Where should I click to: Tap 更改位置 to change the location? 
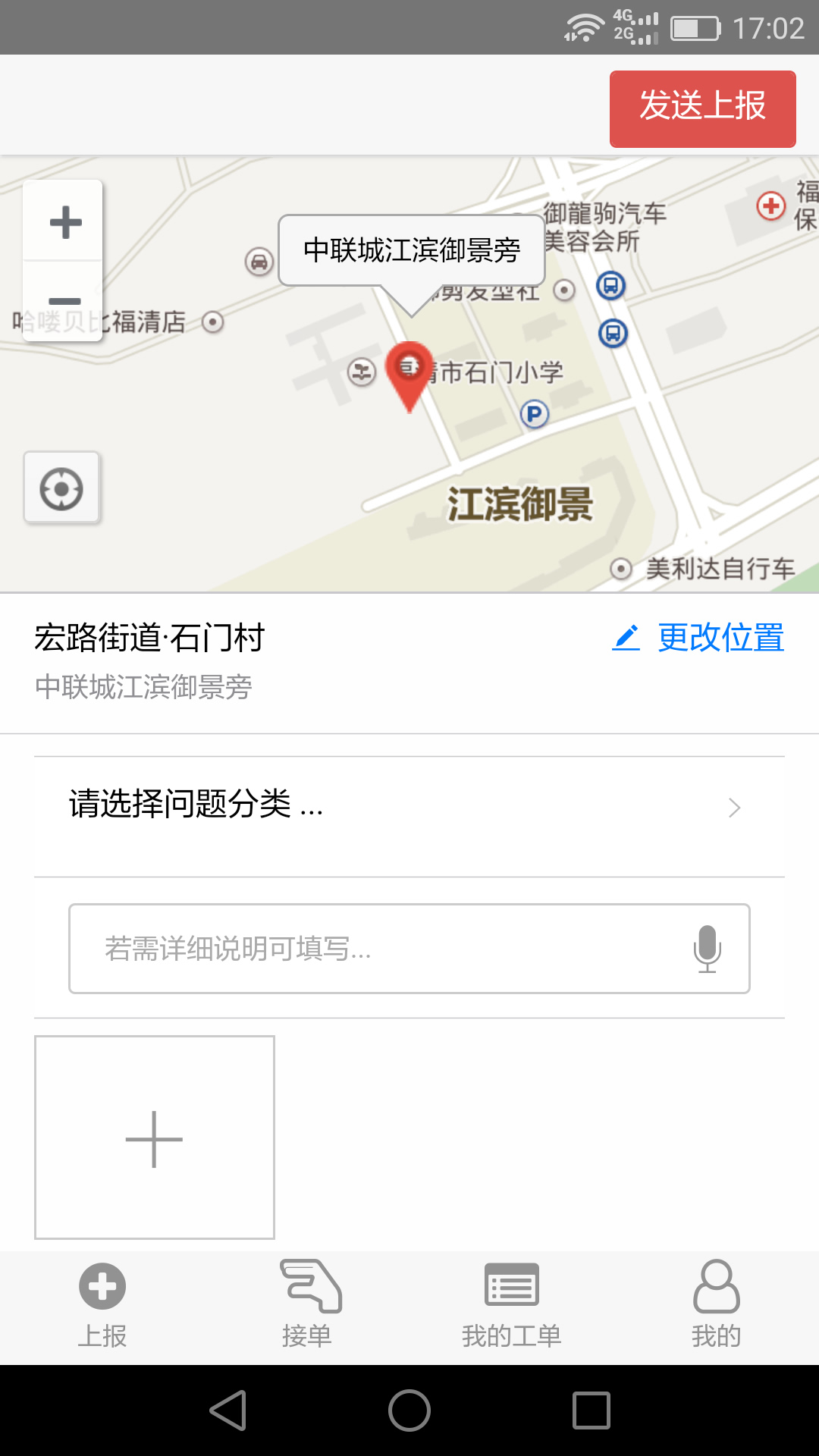pyautogui.click(x=699, y=638)
